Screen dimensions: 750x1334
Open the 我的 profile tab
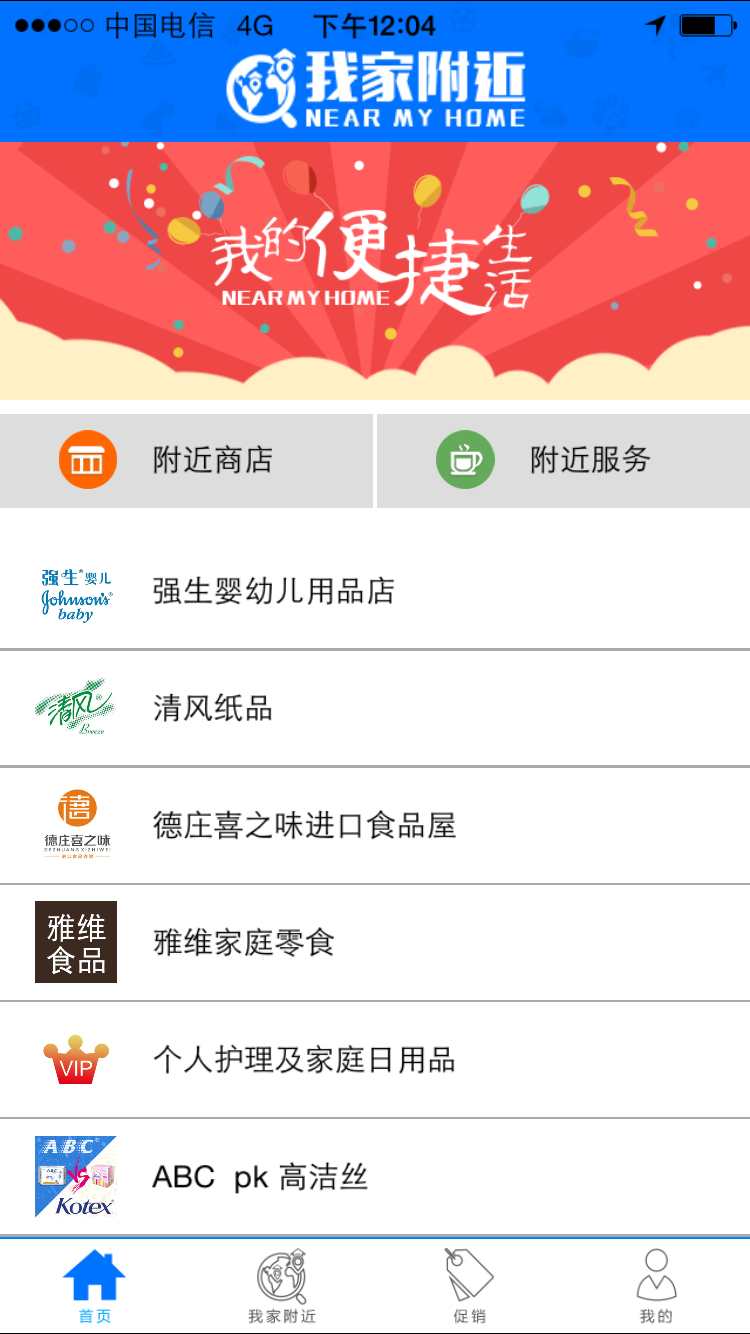(x=656, y=1286)
